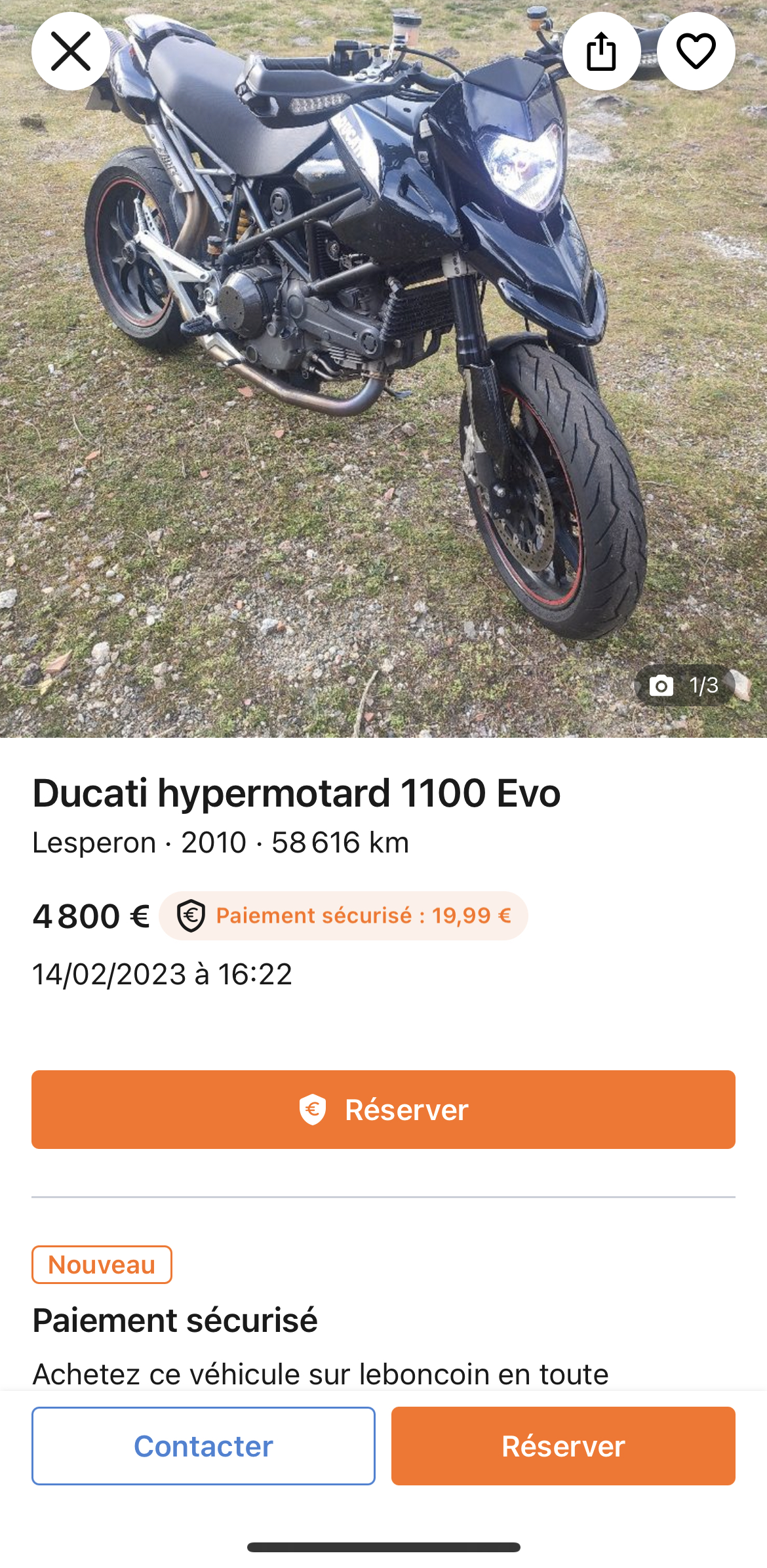The width and height of the screenshot is (767, 1568).
Task: Tap the bottom bar Réserver button
Action: (x=563, y=1446)
